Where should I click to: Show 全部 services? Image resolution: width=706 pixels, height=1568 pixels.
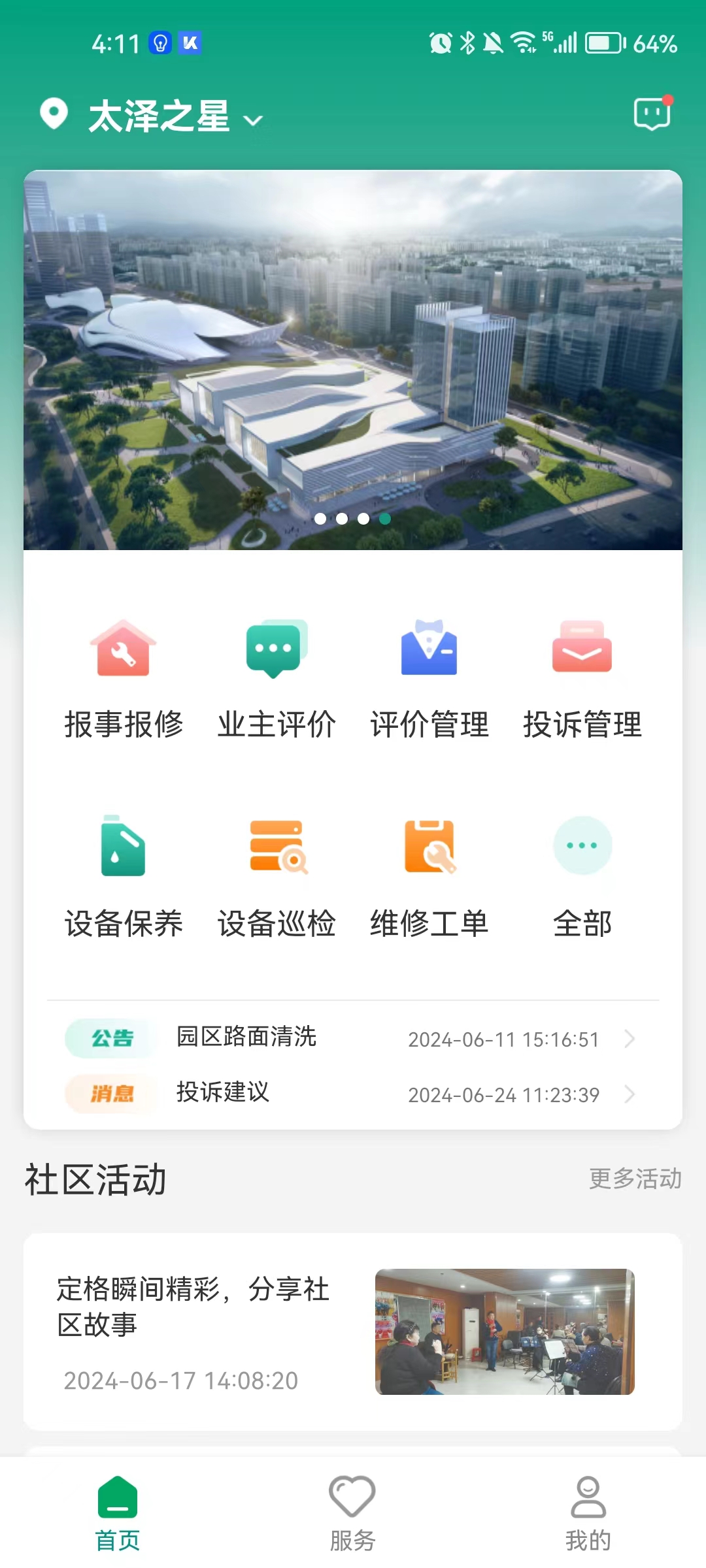pyautogui.click(x=582, y=877)
